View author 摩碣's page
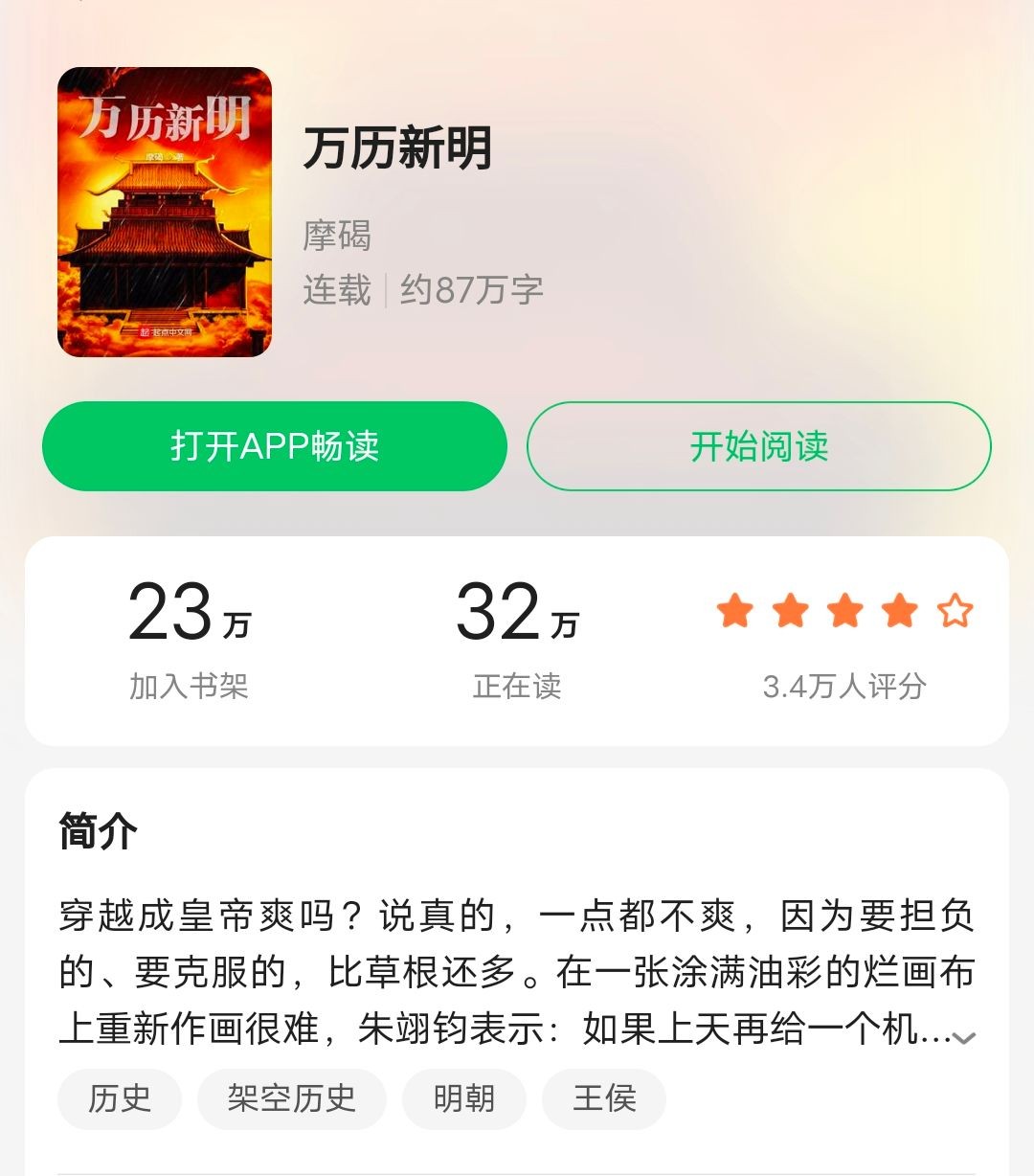Viewport: 1034px width, 1176px height. (x=337, y=236)
